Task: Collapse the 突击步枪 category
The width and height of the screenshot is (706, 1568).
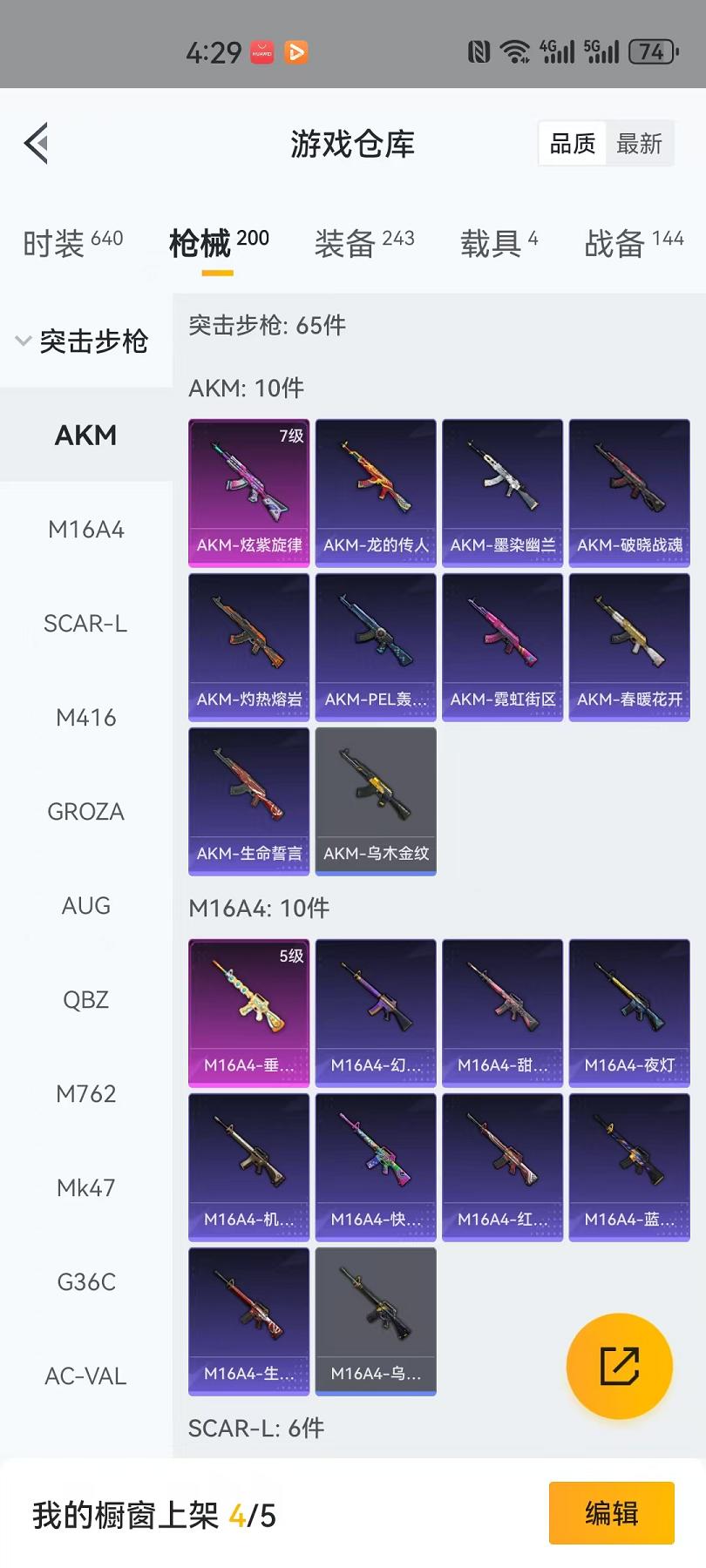Action: (x=83, y=341)
